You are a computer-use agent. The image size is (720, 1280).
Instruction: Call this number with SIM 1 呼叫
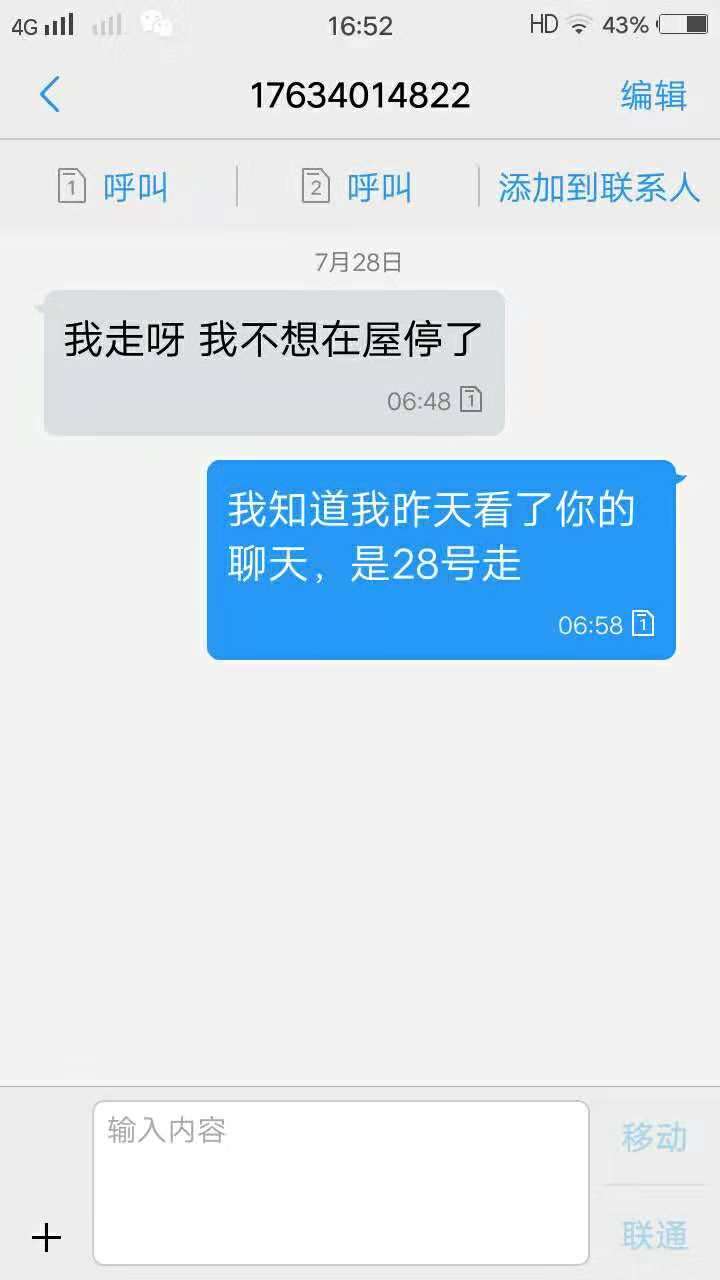[x=113, y=187]
